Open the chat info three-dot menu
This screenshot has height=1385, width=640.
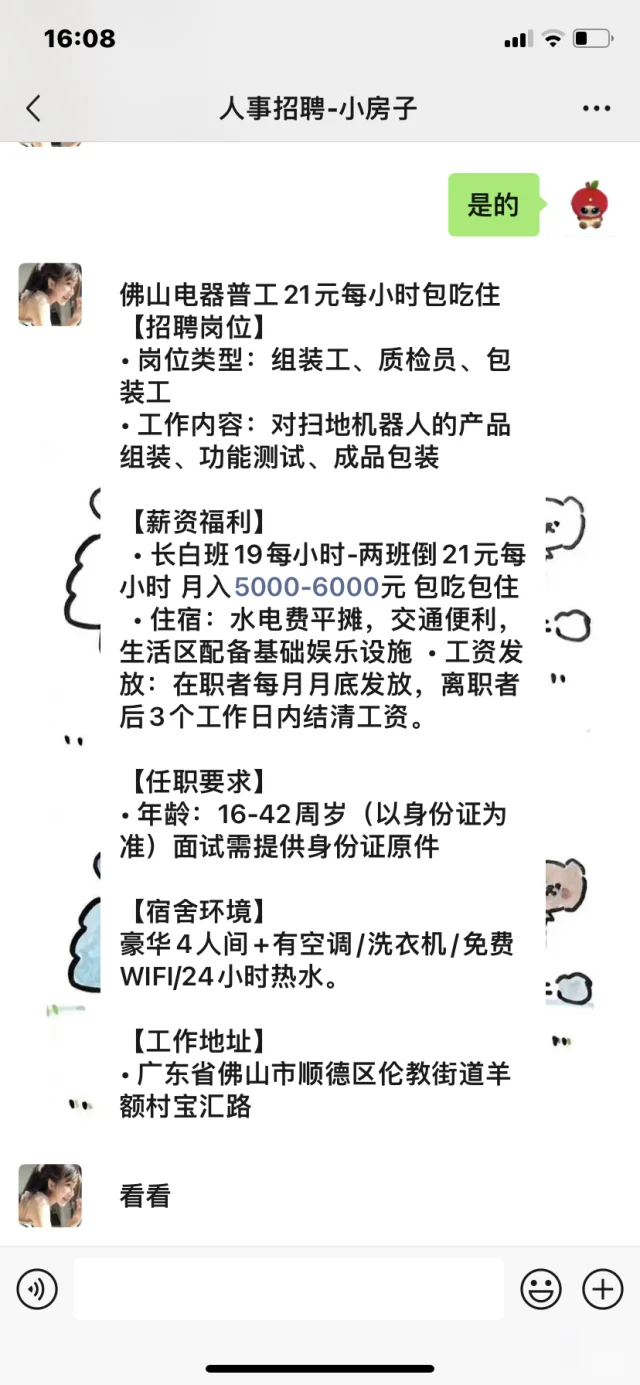[596, 109]
